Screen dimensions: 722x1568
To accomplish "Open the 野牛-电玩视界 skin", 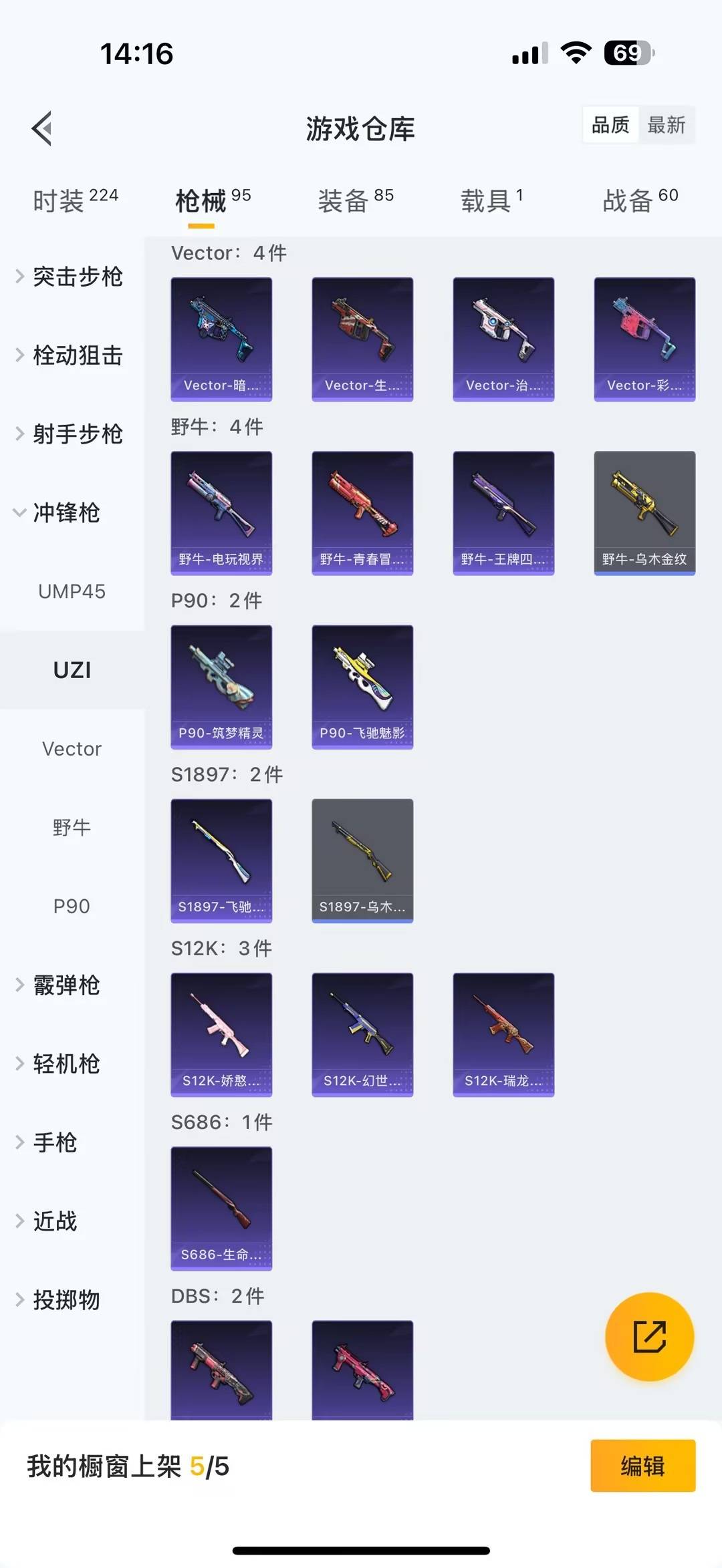I will [221, 513].
